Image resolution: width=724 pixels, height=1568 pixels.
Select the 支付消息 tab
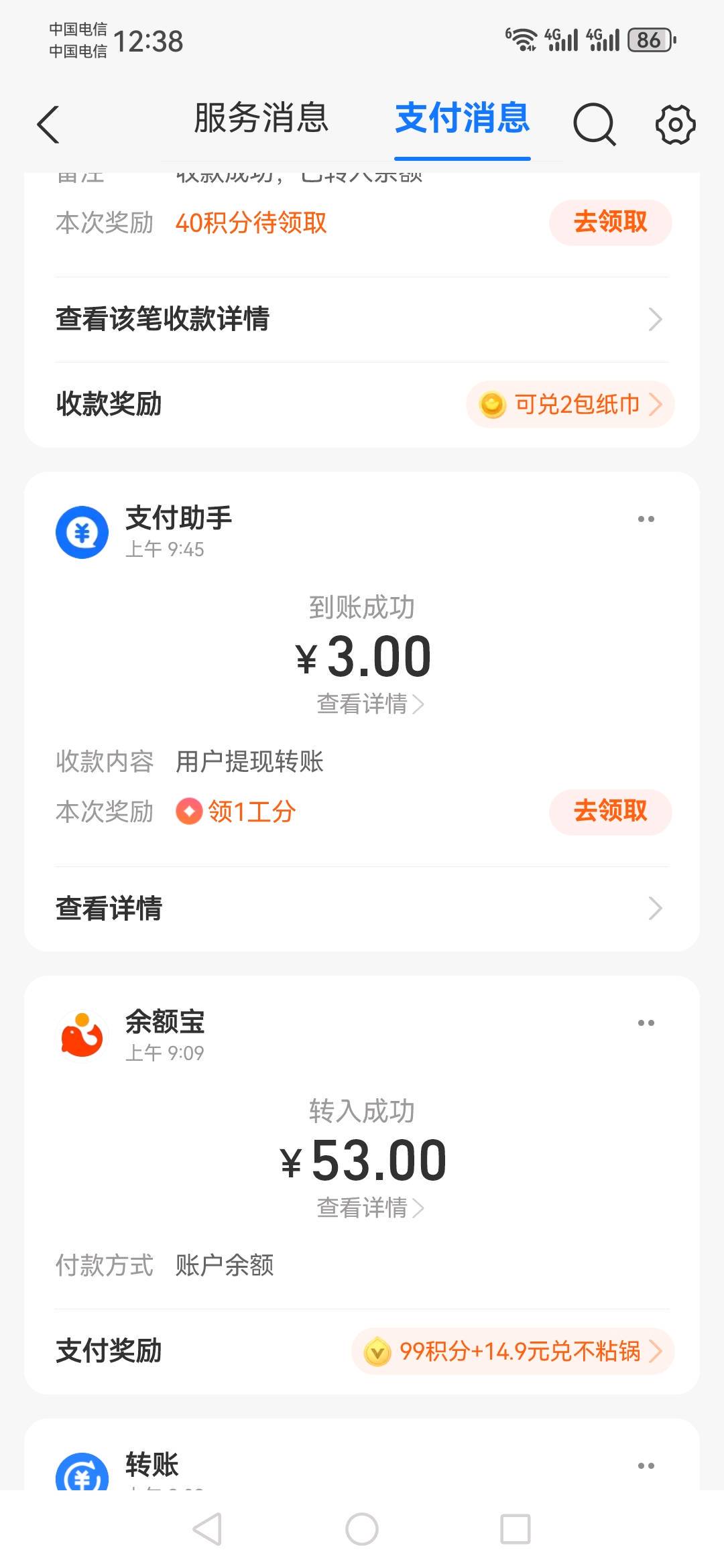coord(463,118)
